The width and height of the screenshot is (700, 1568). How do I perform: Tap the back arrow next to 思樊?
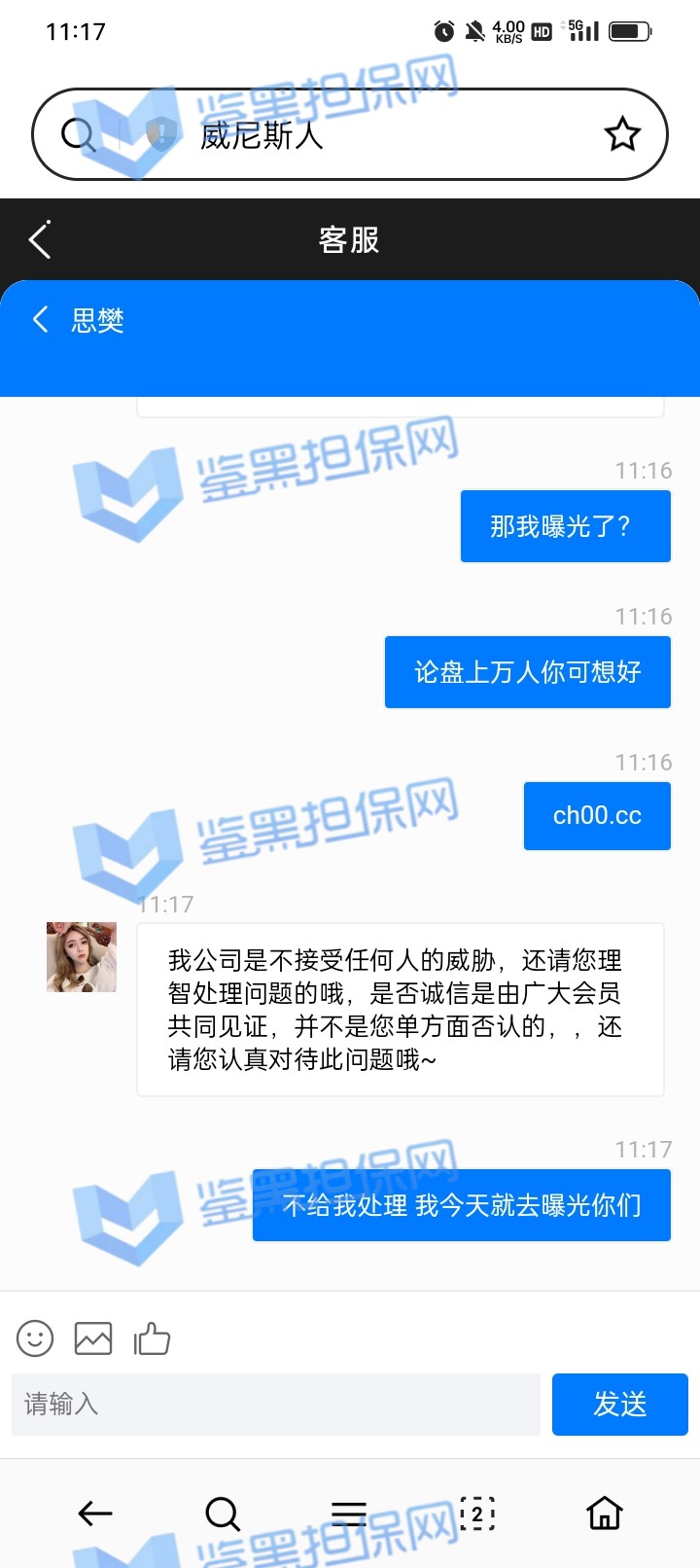point(41,319)
